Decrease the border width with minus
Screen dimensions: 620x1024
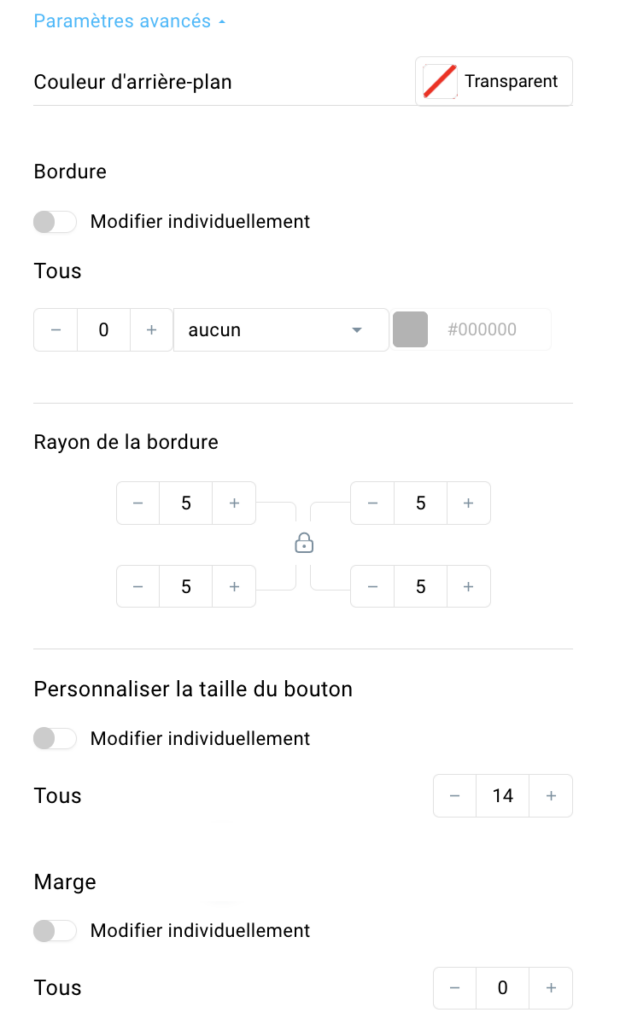[56, 330]
